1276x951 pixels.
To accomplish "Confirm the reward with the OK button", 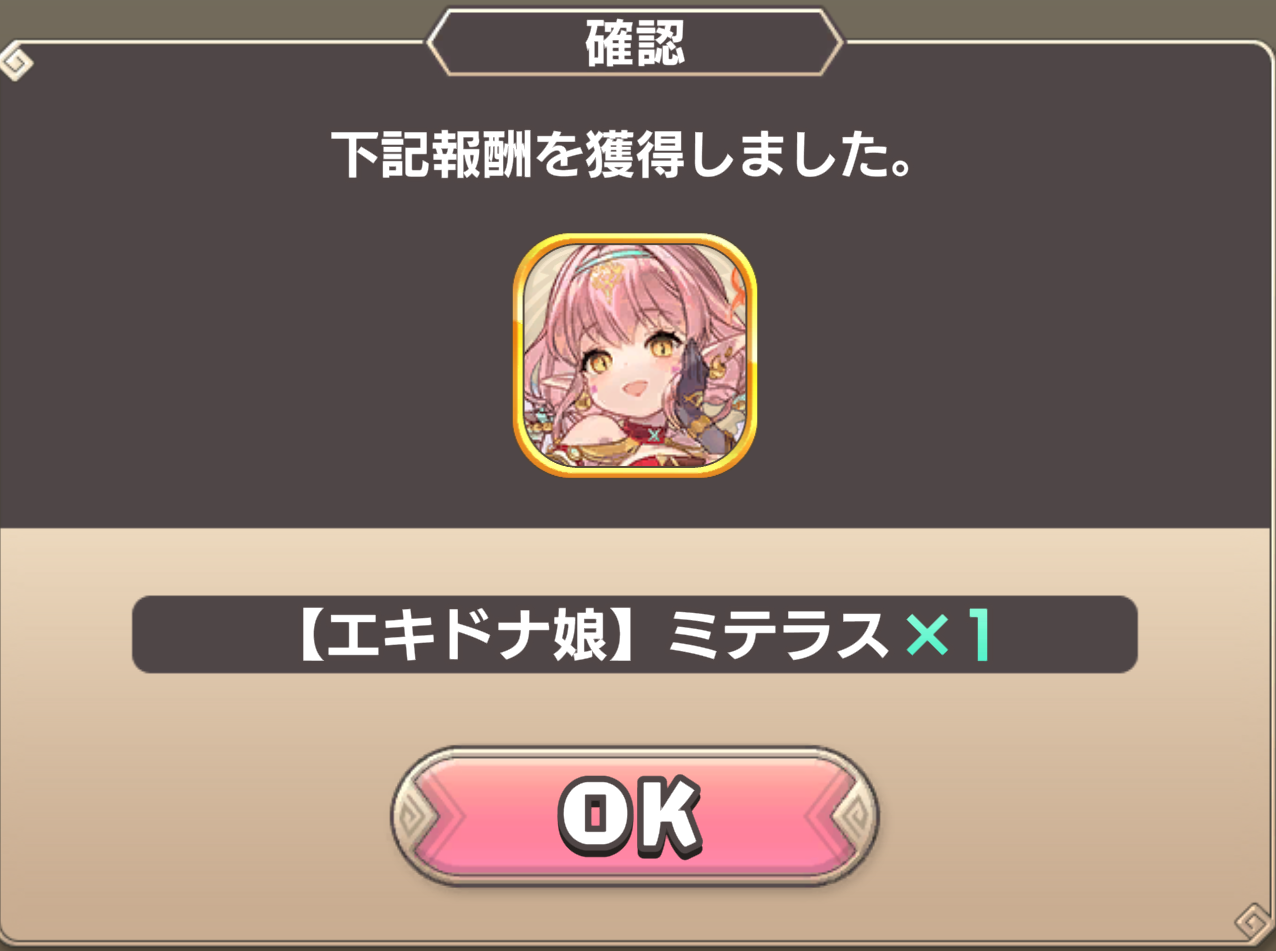I will [x=634, y=814].
